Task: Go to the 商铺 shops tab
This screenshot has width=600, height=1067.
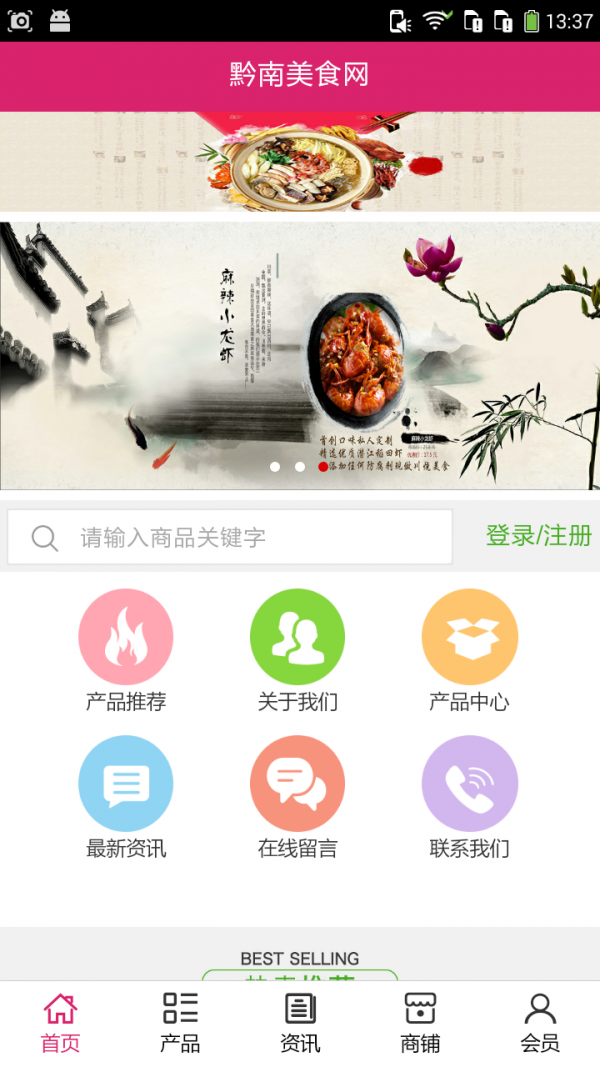Action: pos(420,1023)
